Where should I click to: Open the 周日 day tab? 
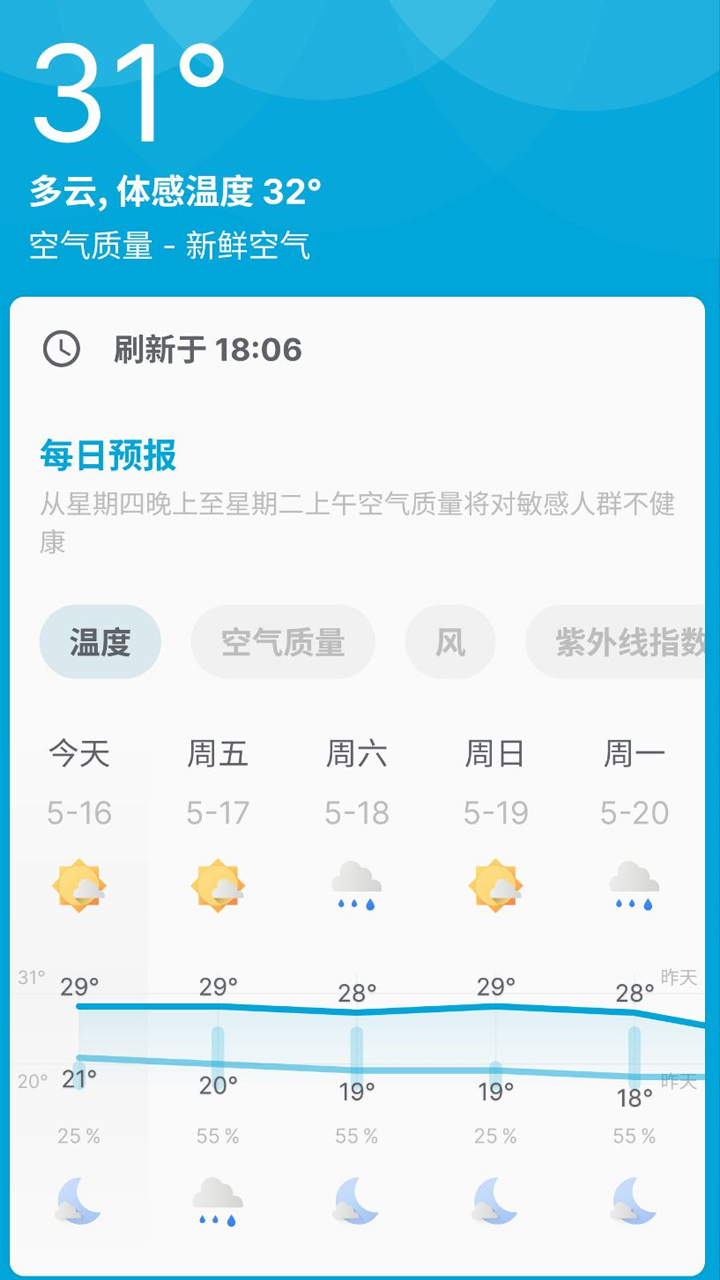point(494,753)
